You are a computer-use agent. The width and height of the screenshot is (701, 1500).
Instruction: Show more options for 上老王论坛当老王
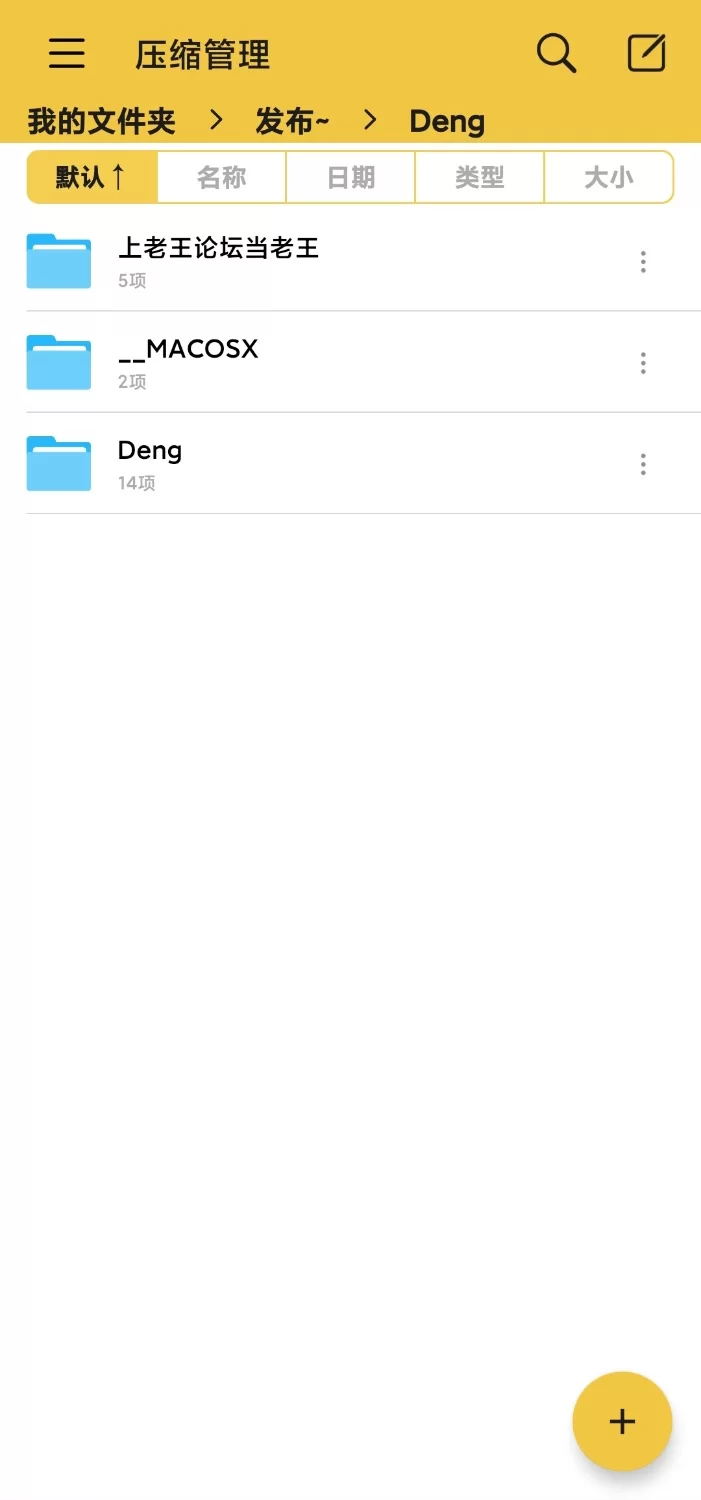point(643,262)
